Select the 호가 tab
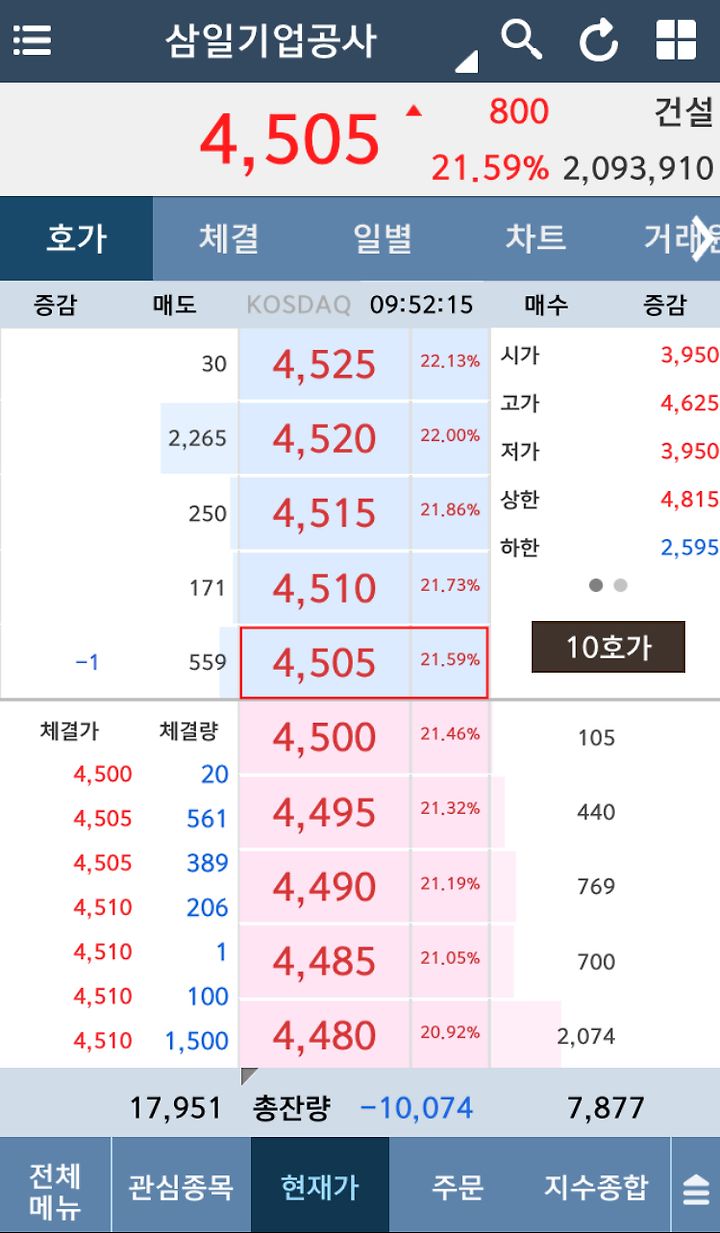Image resolution: width=720 pixels, height=1233 pixels. (76, 238)
